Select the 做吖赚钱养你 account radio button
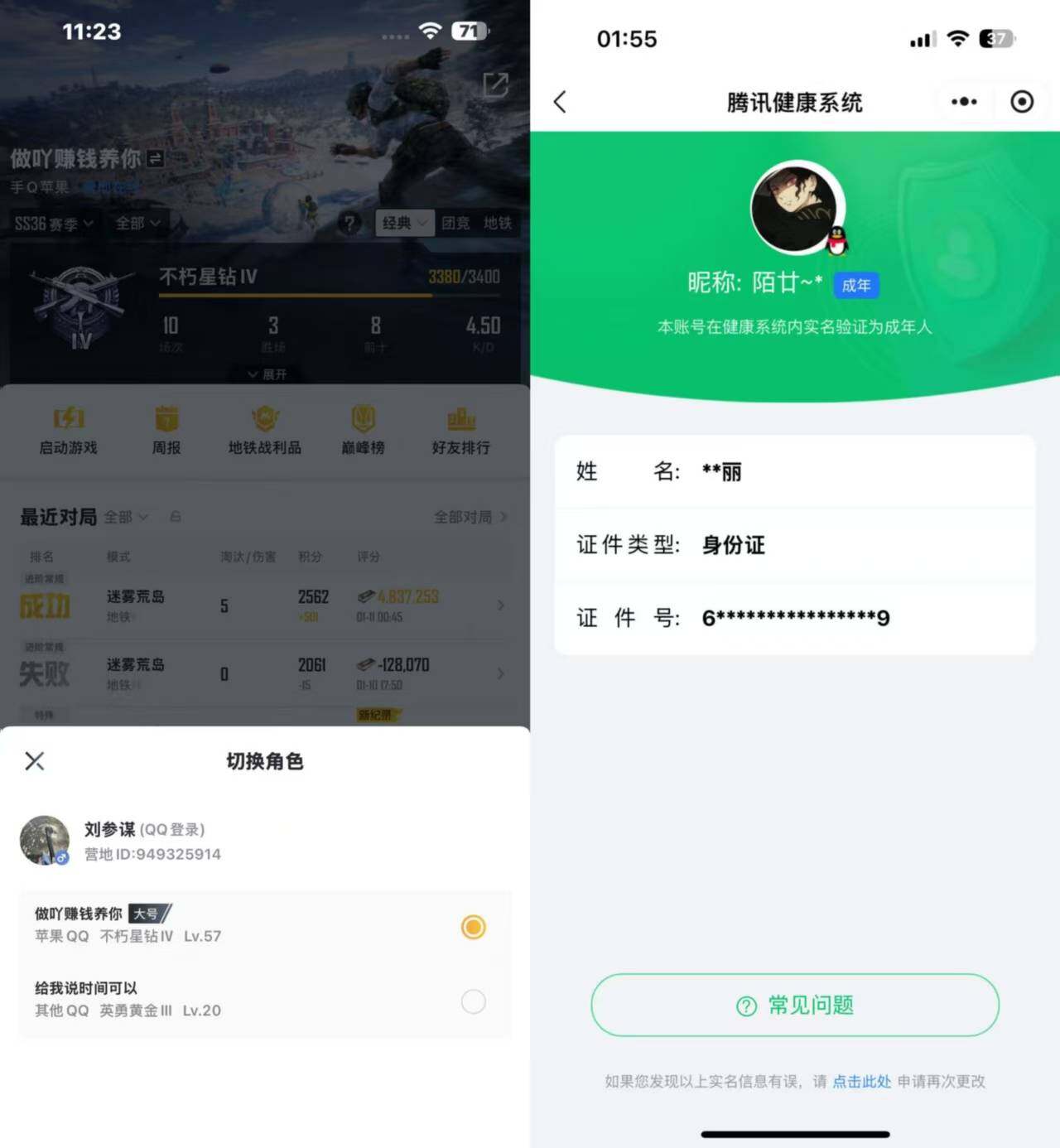The height and width of the screenshot is (1148, 1060). click(x=473, y=927)
